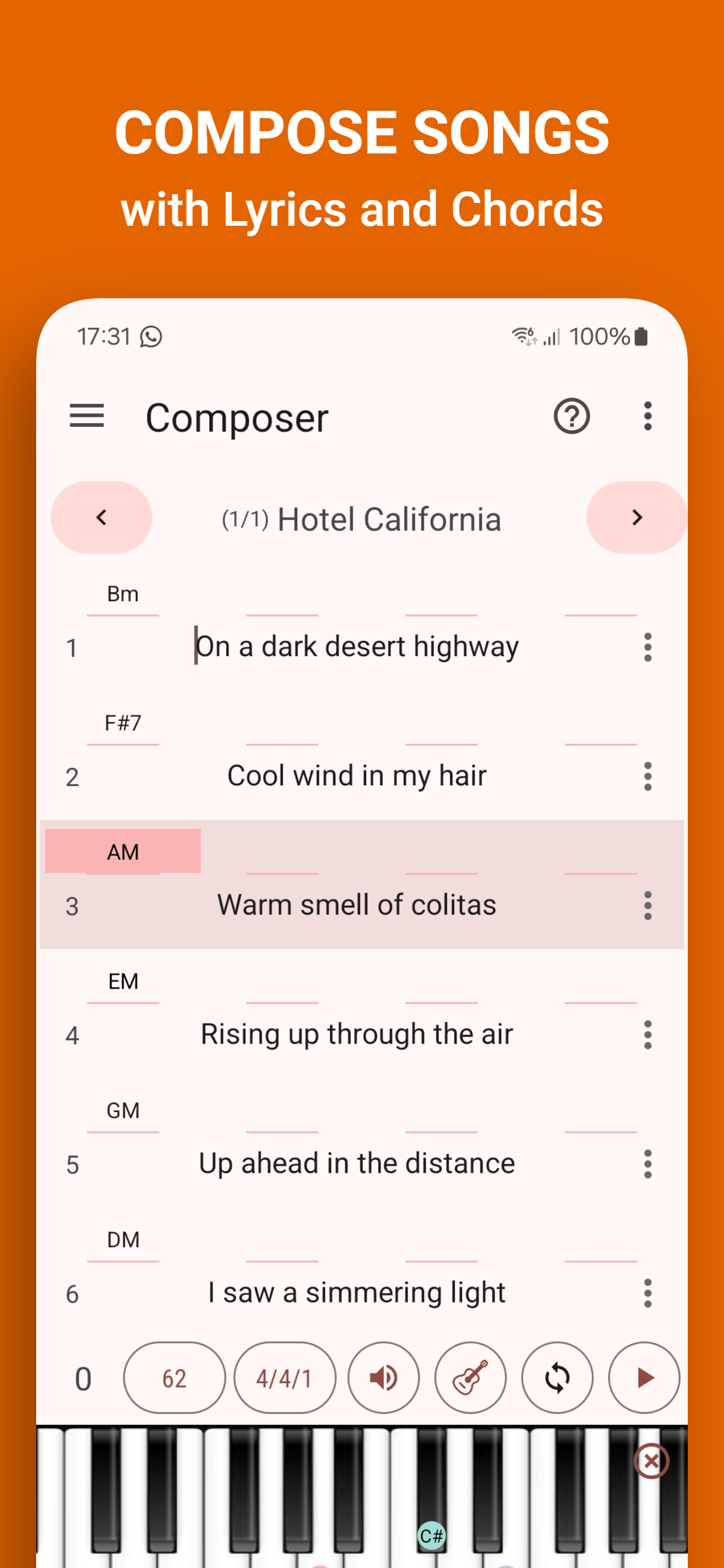Go to the next song
The image size is (724, 1568).
[x=637, y=518]
